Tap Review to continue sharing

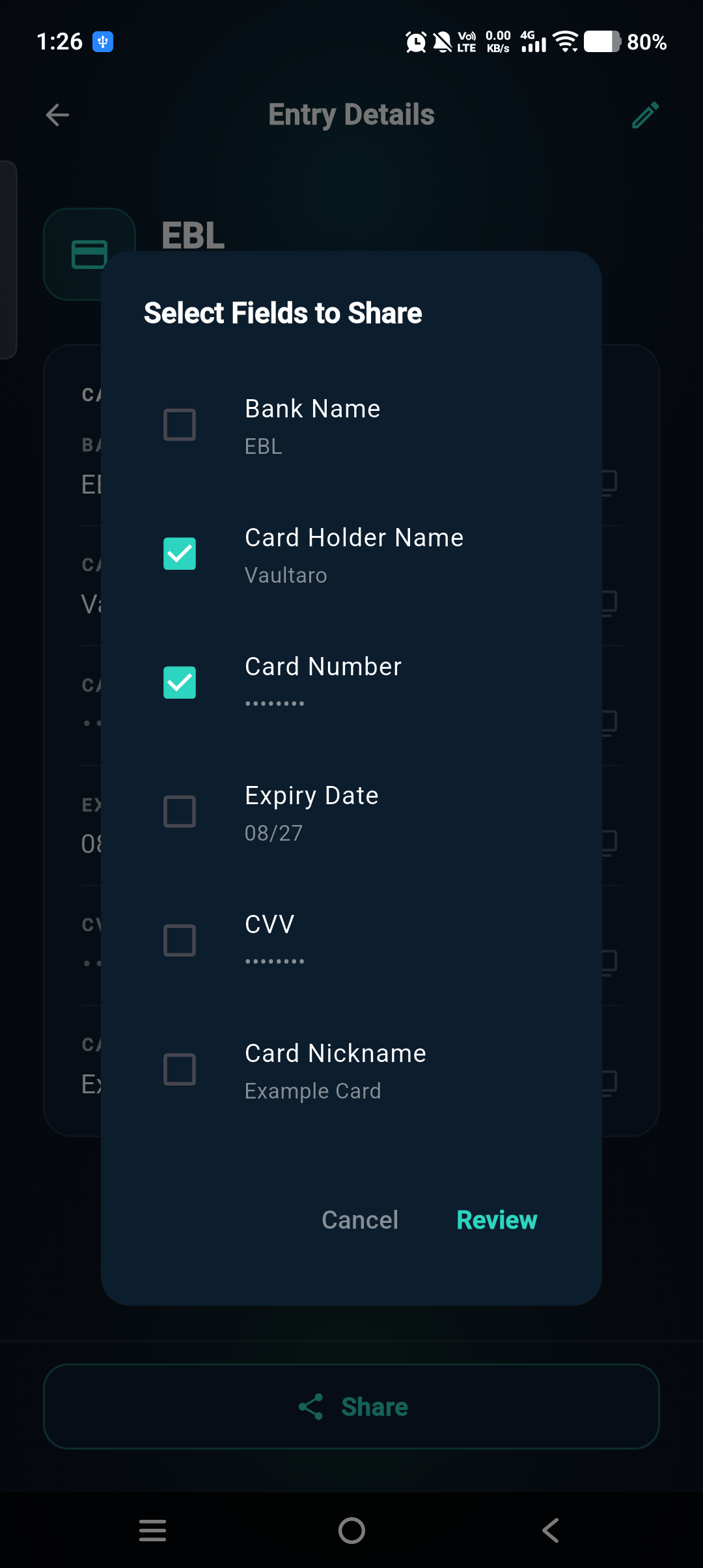point(497,1220)
